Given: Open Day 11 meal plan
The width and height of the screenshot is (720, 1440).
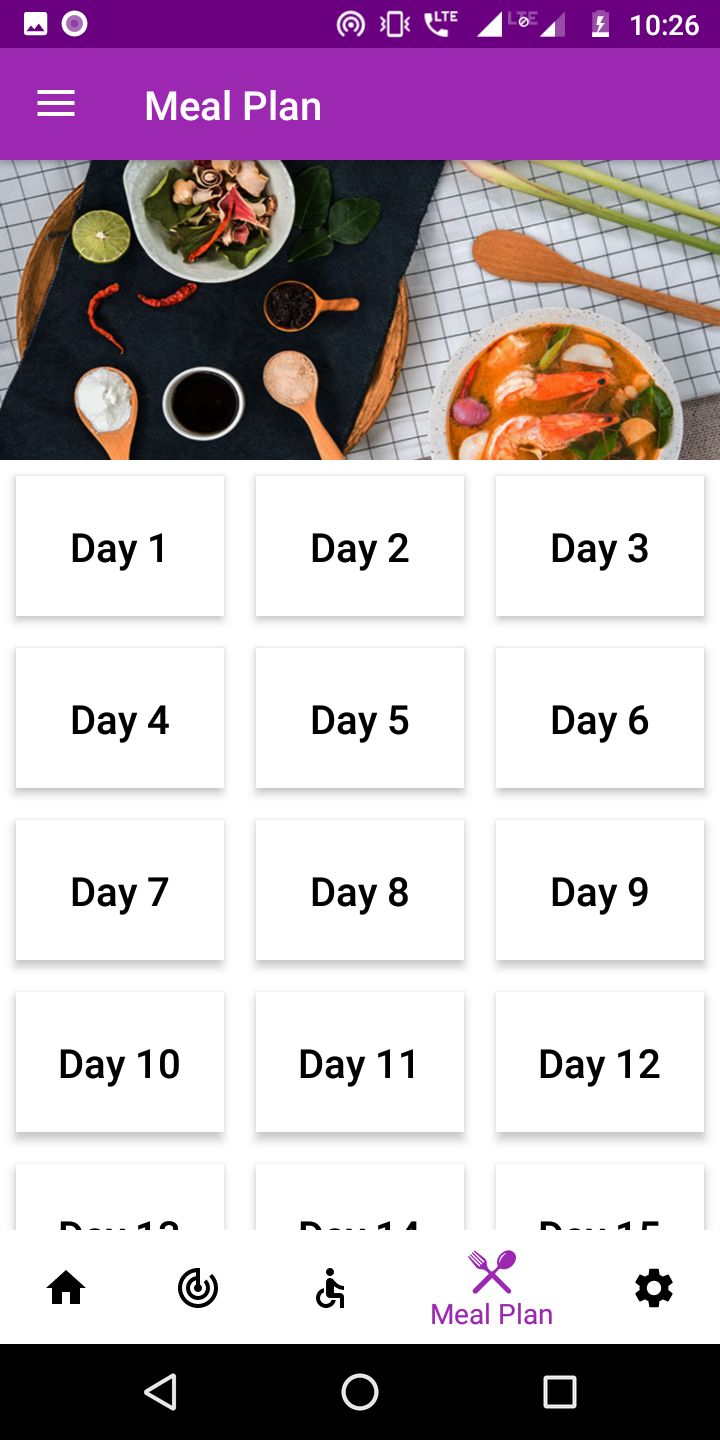Looking at the screenshot, I should (360, 1062).
